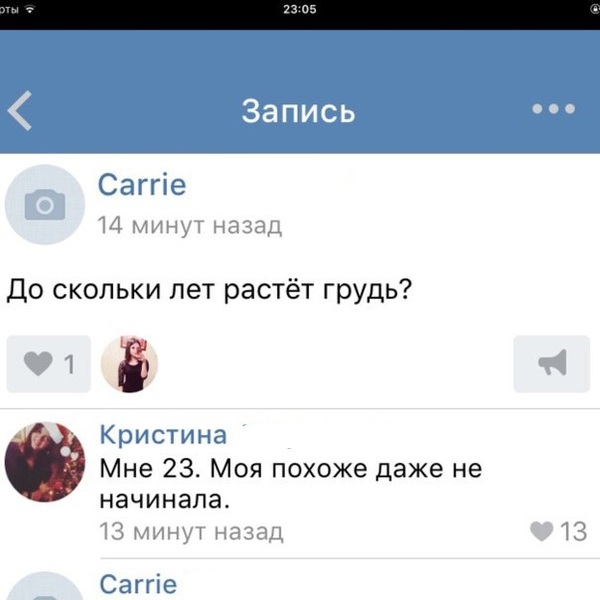Open Кристина's profile name

tap(163, 435)
